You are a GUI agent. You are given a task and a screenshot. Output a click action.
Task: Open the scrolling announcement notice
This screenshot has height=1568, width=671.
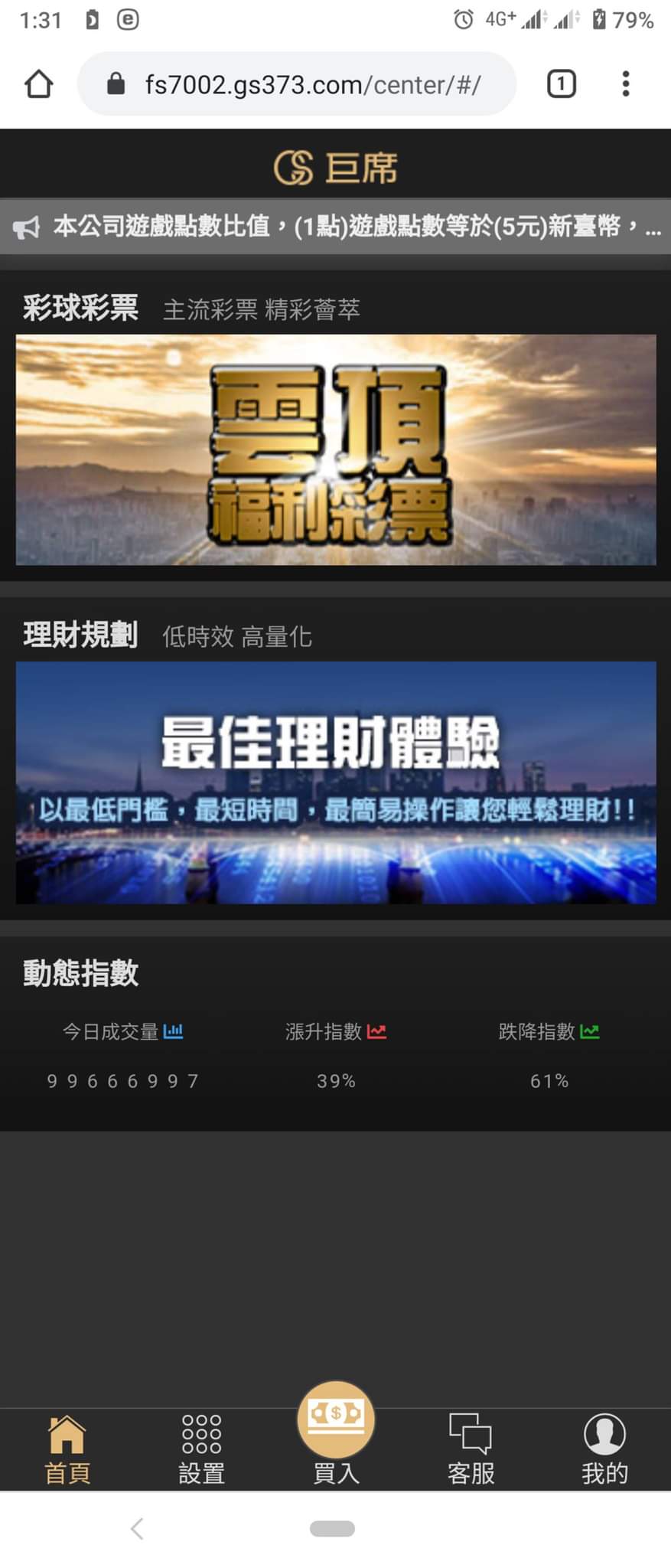[336, 227]
